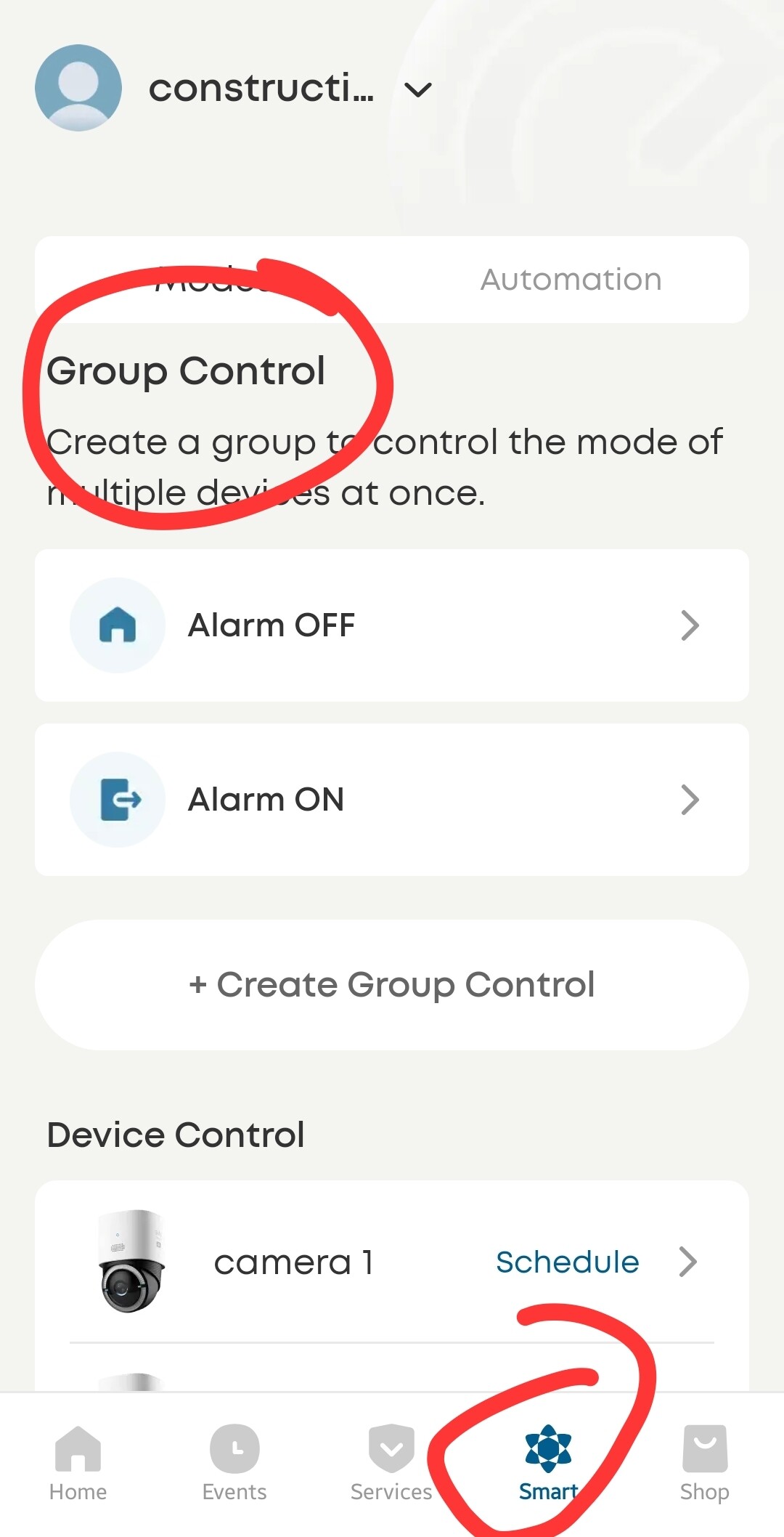The width and height of the screenshot is (784, 1537).
Task: Open the Alarm OFF group control
Action: (x=392, y=625)
